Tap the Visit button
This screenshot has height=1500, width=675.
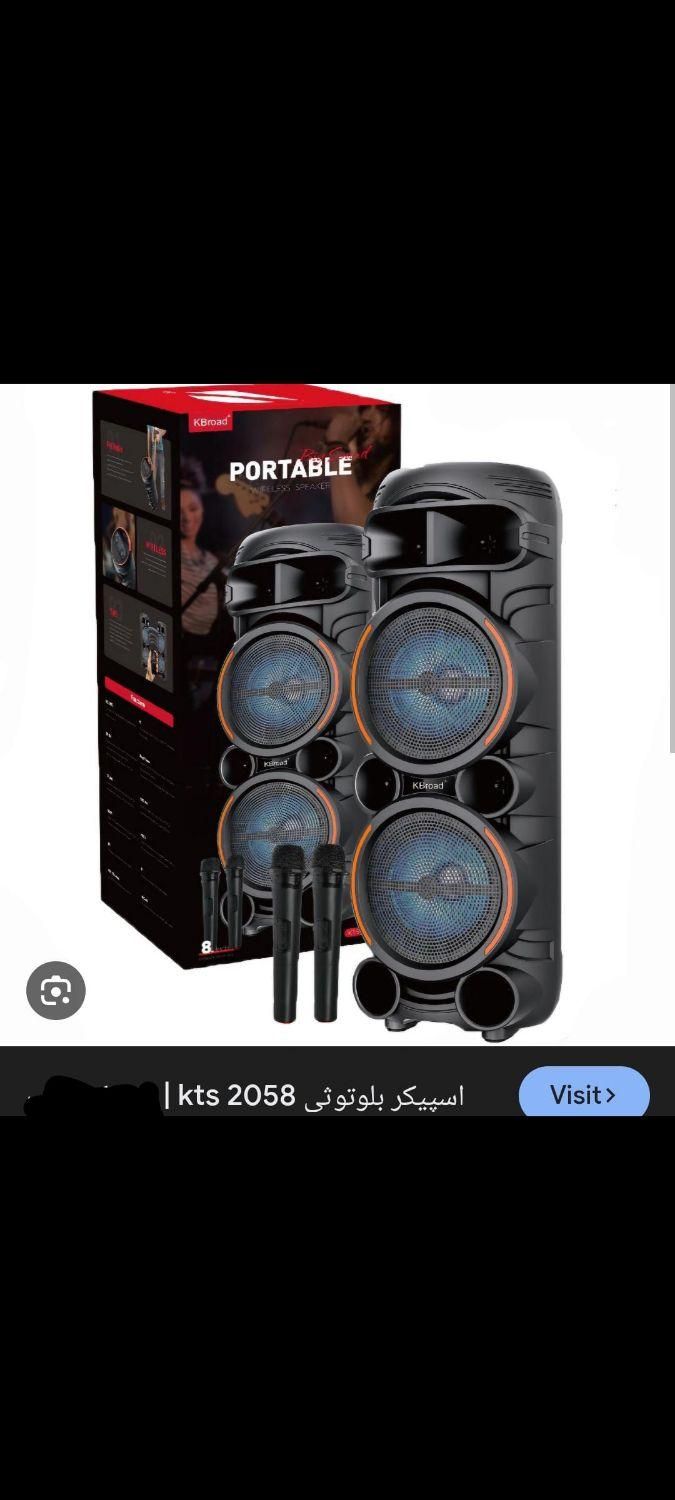(584, 1094)
